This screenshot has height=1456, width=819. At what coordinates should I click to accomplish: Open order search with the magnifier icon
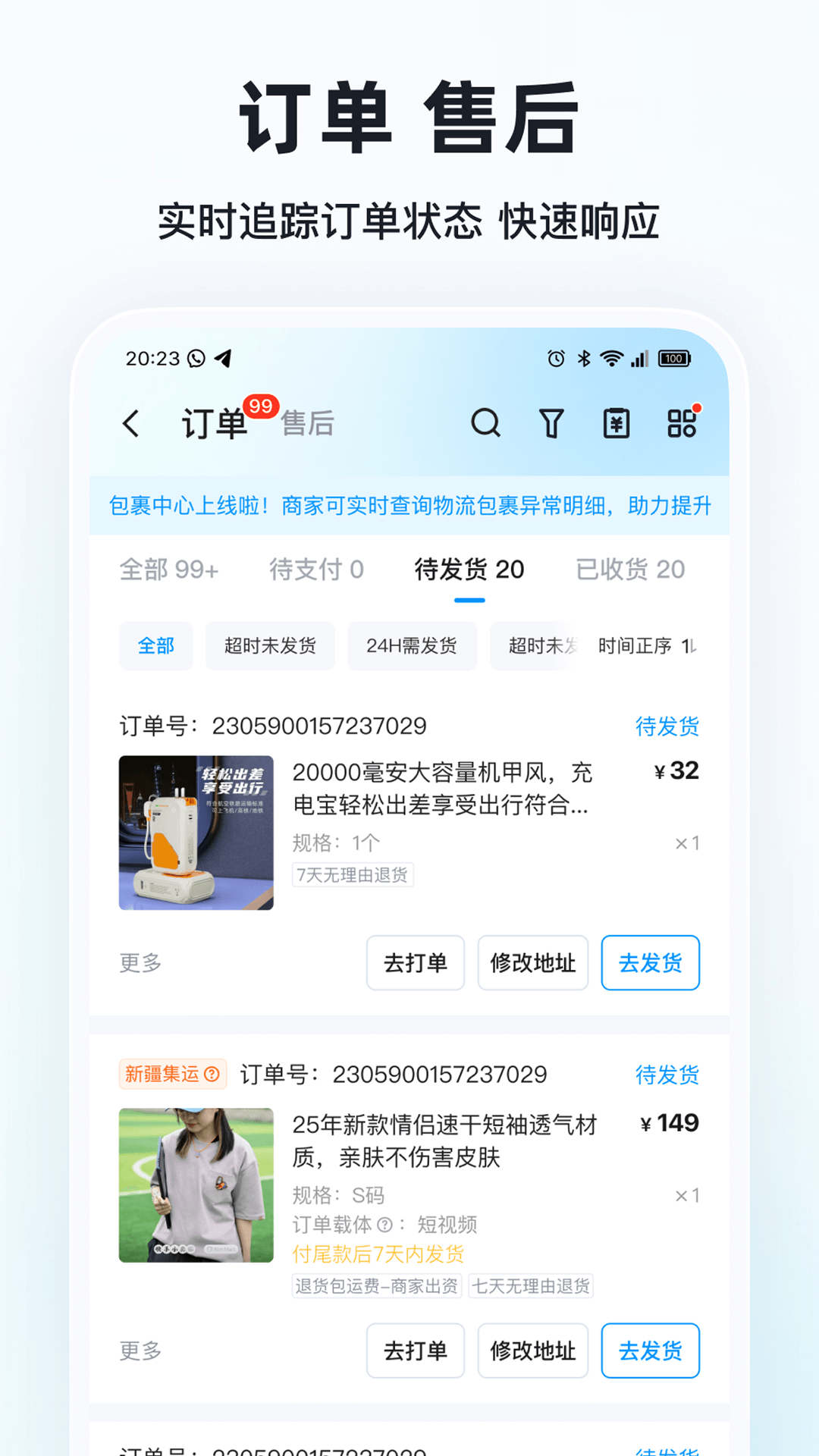[x=486, y=423]
